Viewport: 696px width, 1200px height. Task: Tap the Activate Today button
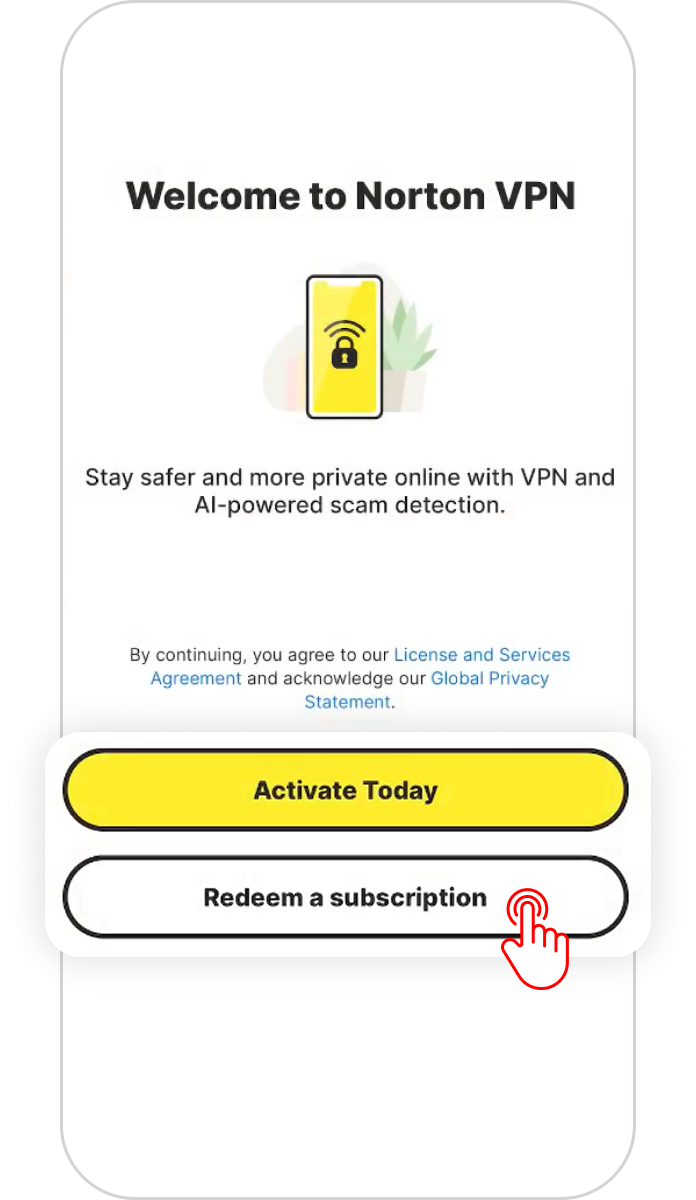coord(345,790)
